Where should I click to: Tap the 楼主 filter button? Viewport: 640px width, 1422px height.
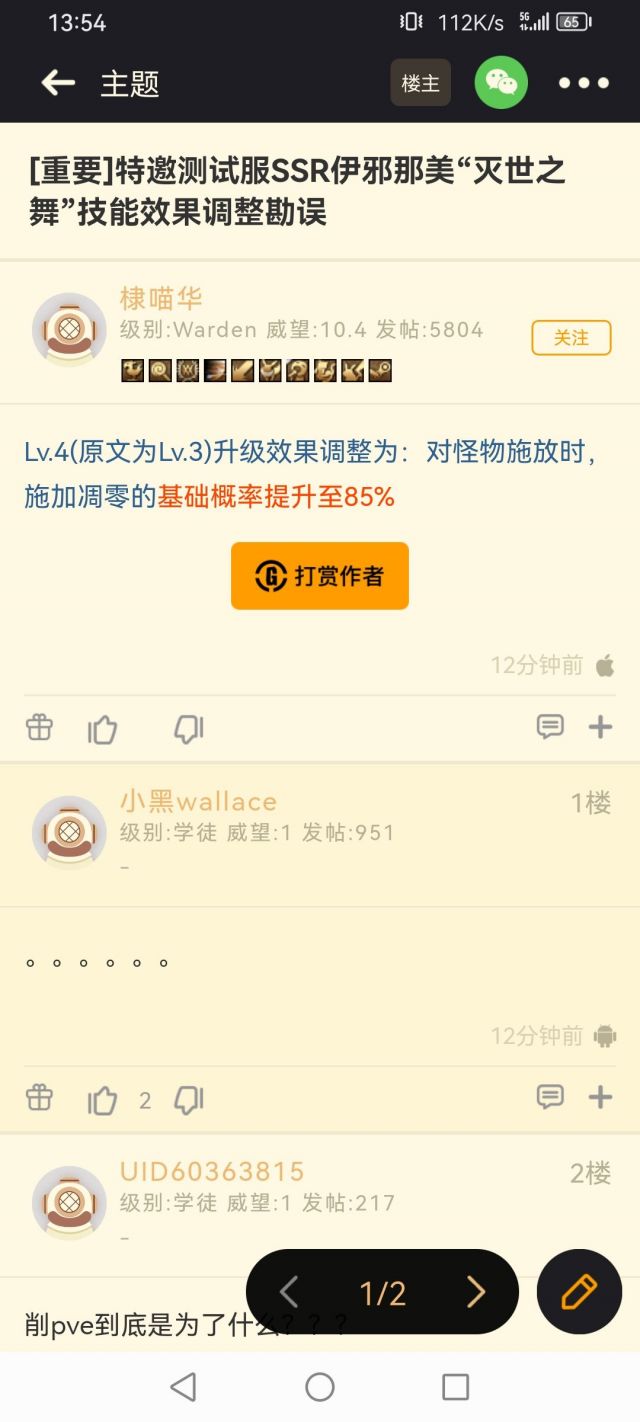coord(420,83)
